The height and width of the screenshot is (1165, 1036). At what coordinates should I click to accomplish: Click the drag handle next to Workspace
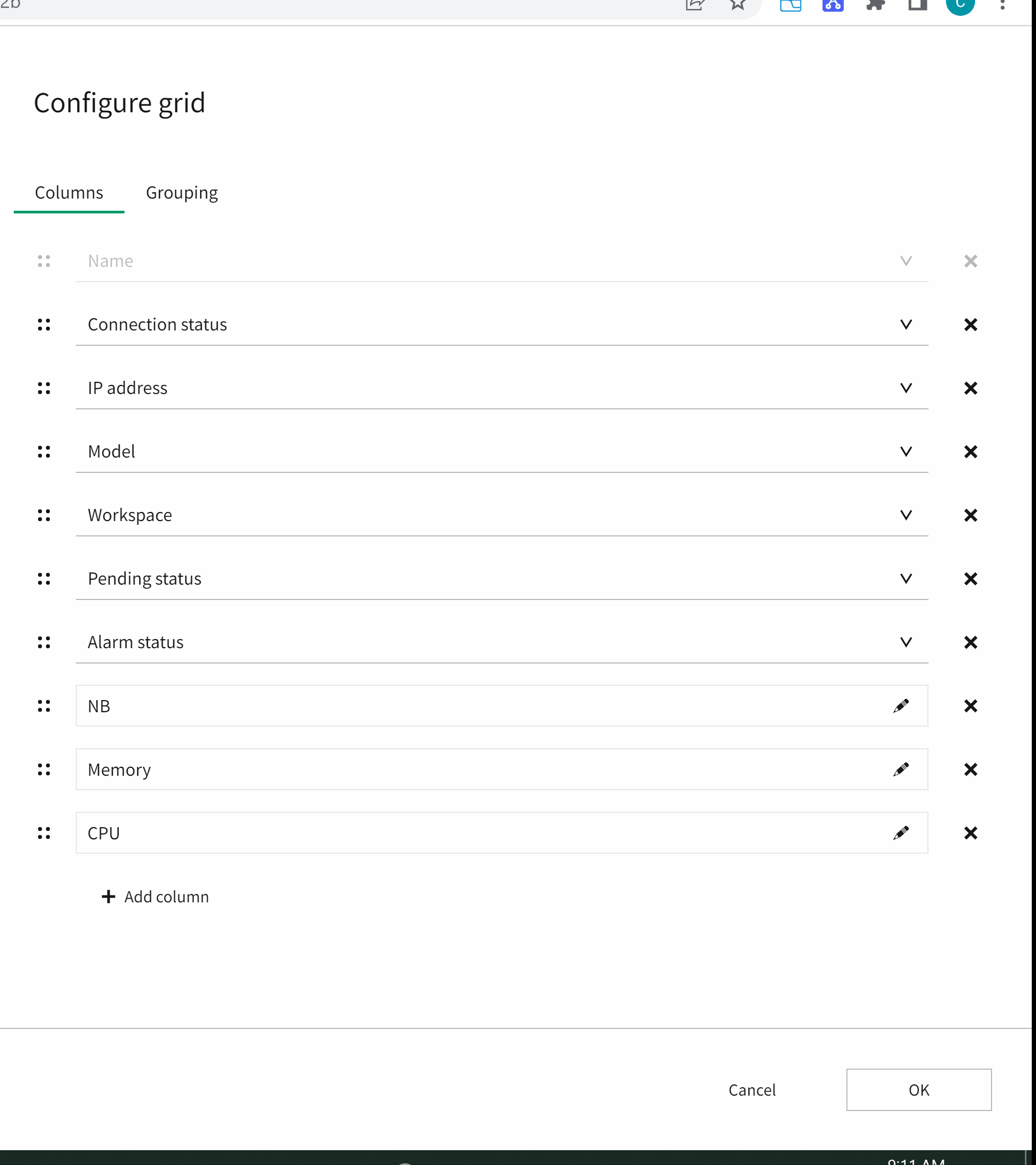coord(44,515)
